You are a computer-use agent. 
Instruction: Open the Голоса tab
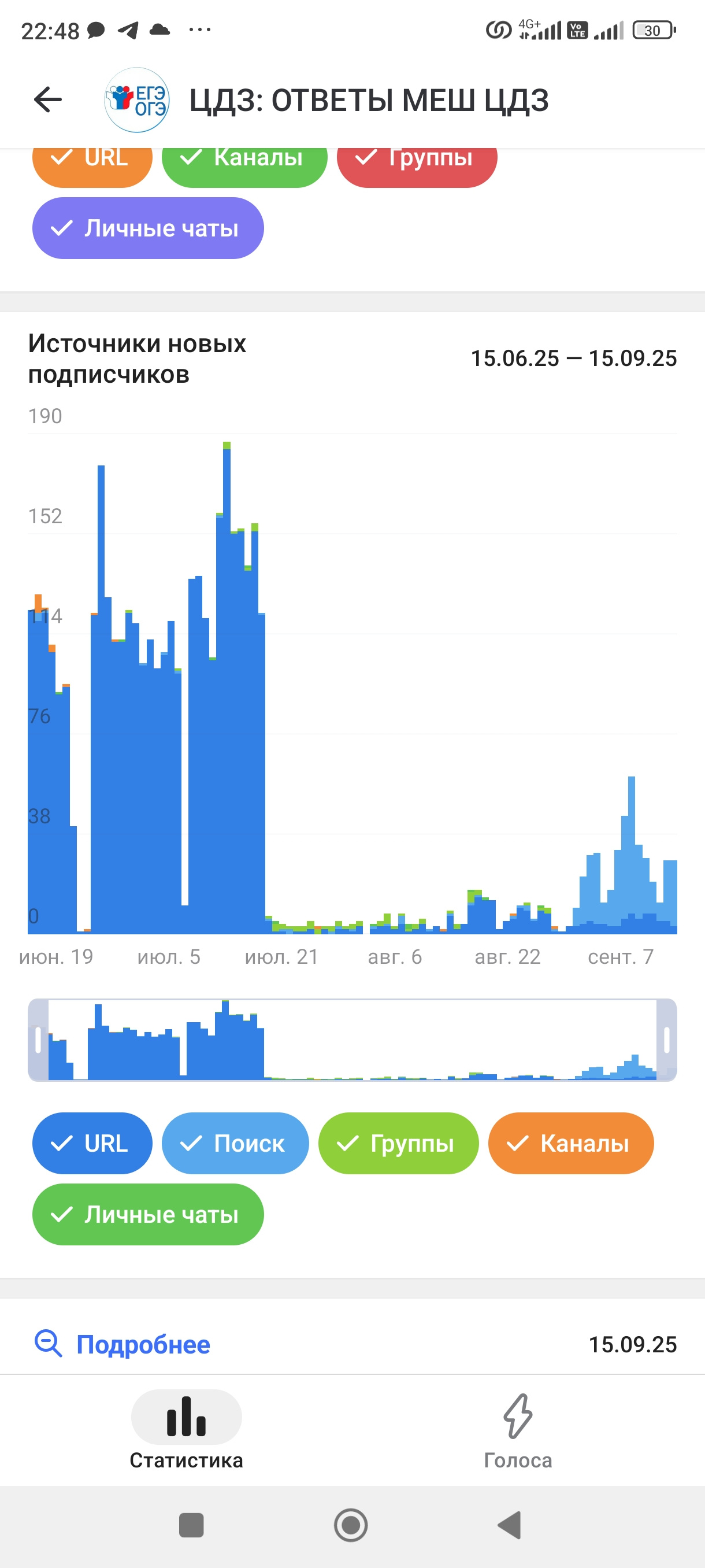(518, 1430)
